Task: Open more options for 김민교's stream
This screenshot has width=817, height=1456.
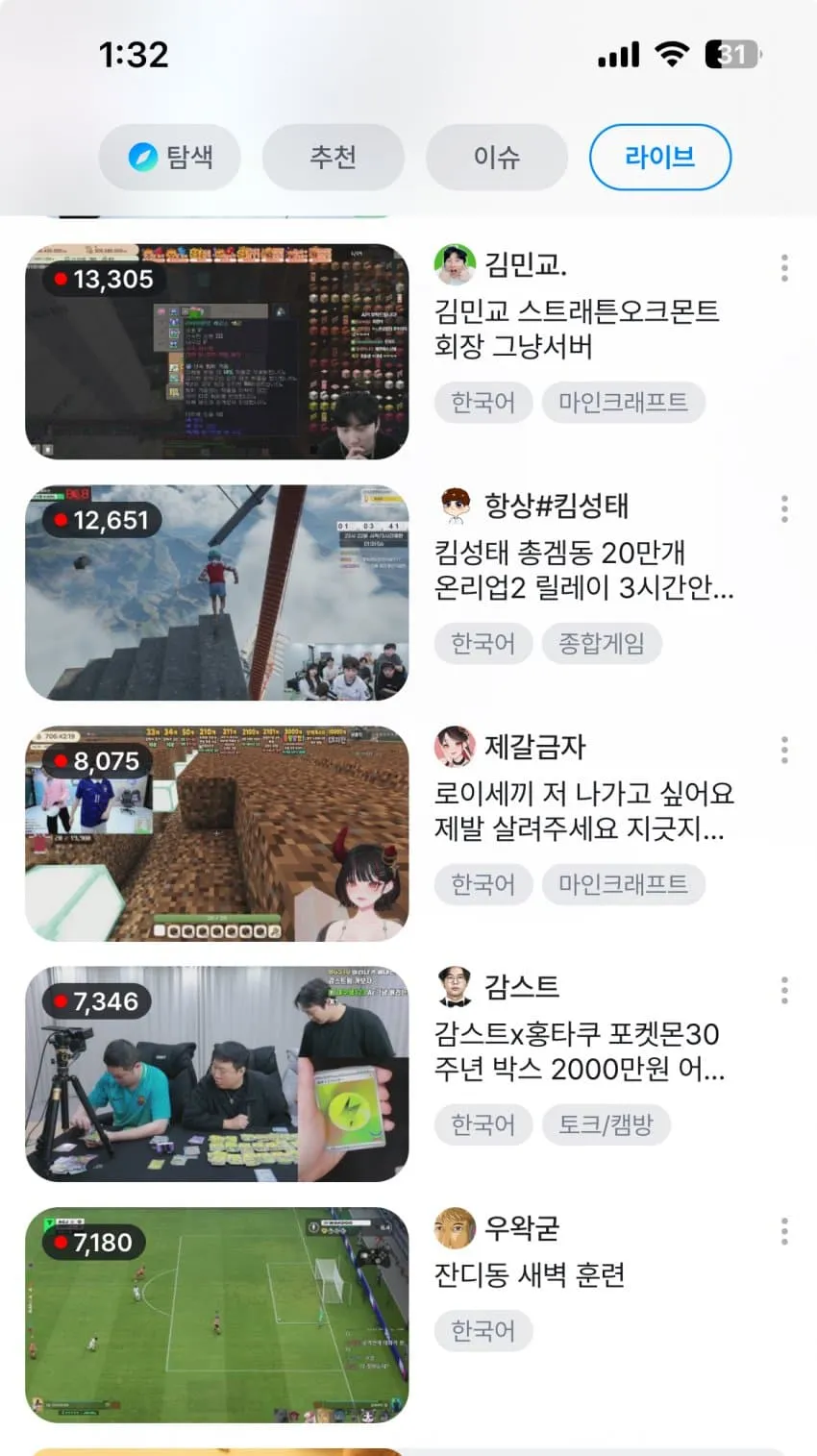Action: click(784, 268)
